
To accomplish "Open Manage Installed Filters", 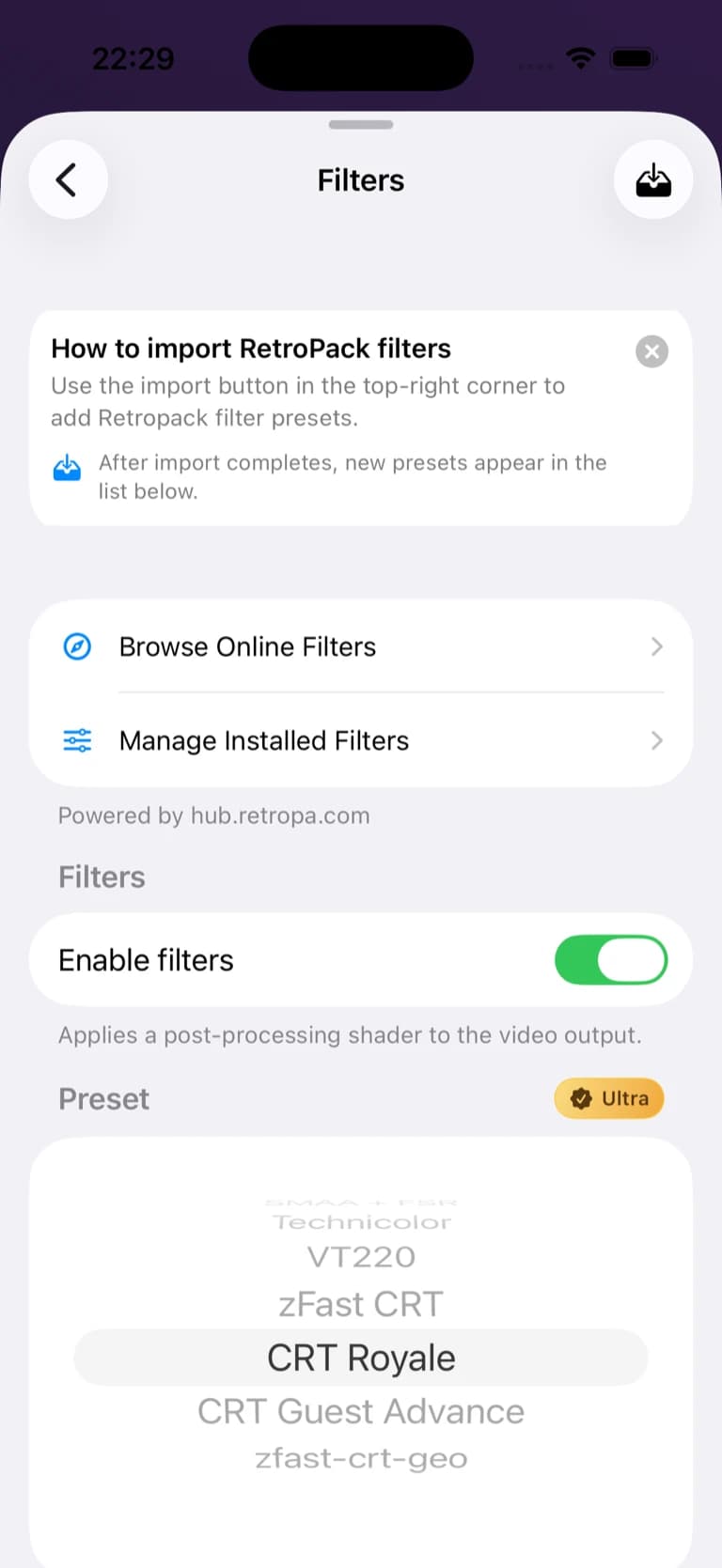I will coord(361,740).
